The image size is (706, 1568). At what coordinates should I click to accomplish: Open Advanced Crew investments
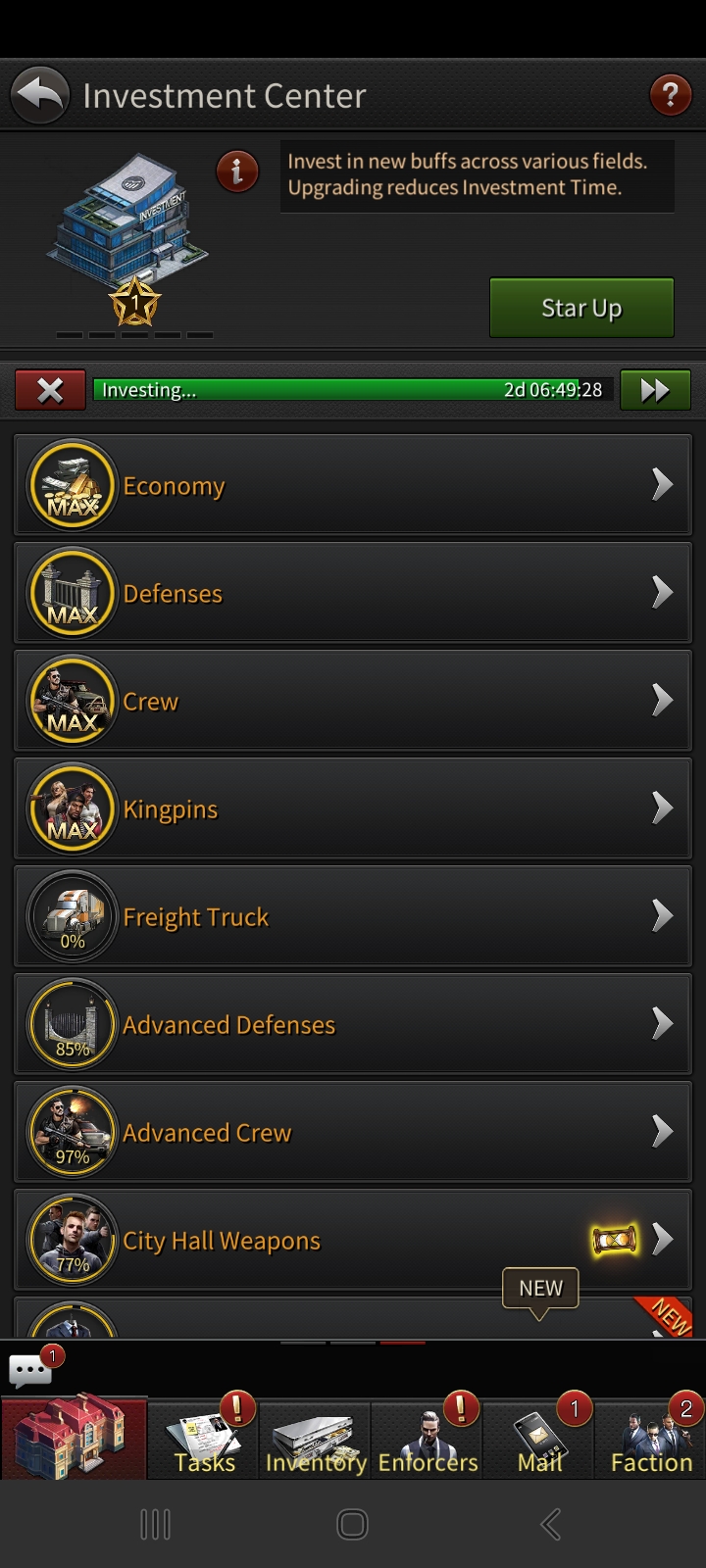click(353, 1132)
